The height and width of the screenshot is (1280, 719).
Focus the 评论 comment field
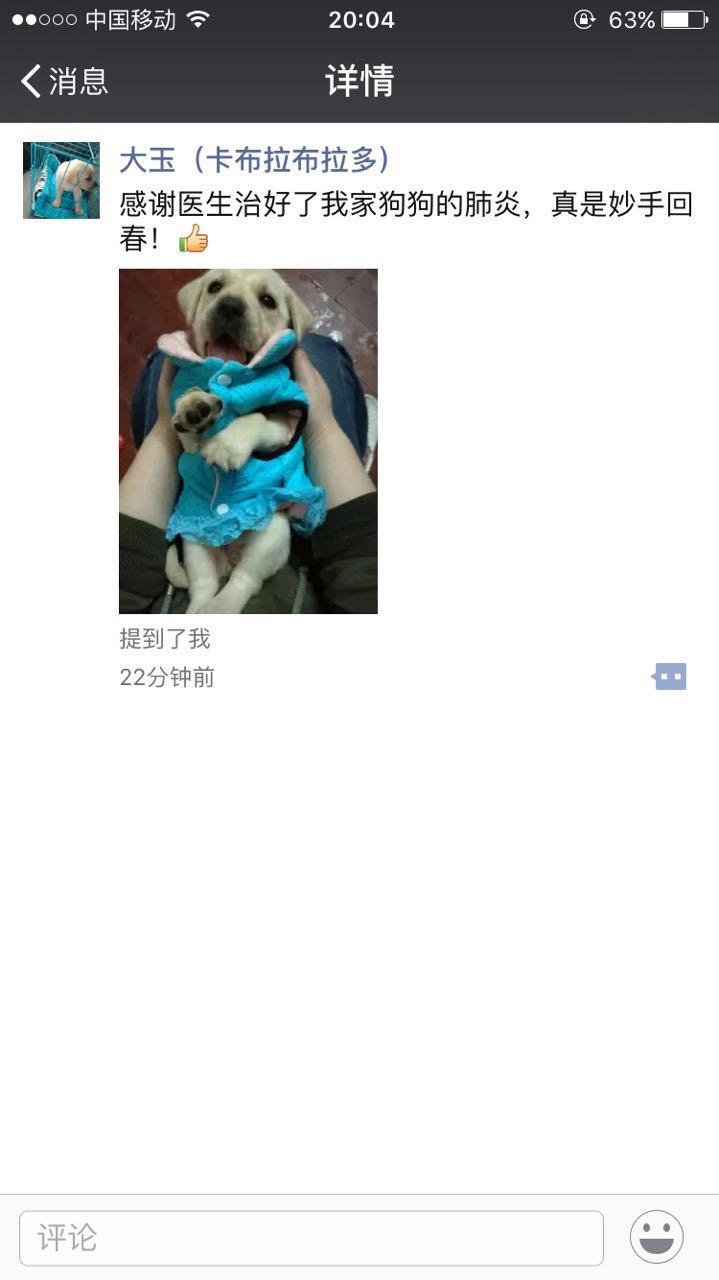311,1238
